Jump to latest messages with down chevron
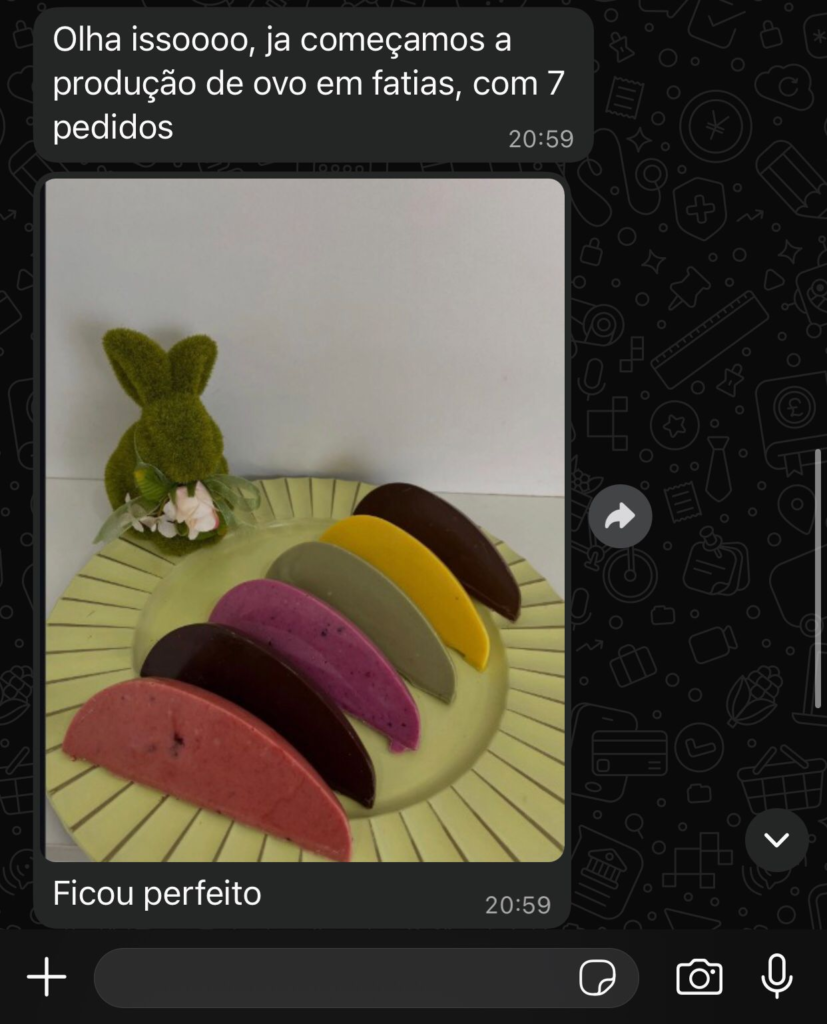The image size is (827, 1024). [777, 840]
